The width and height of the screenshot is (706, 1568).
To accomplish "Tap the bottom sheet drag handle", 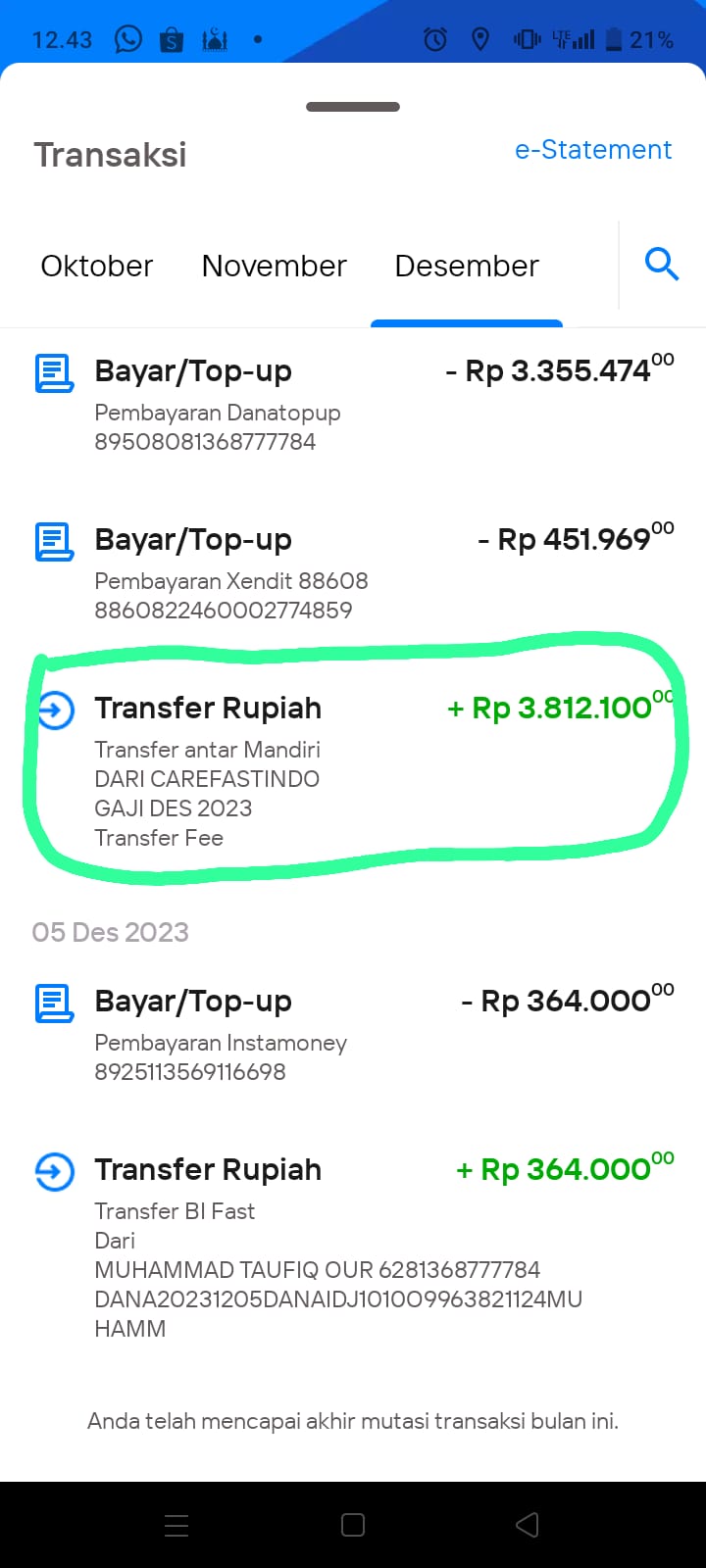I will tap(353, 107).
